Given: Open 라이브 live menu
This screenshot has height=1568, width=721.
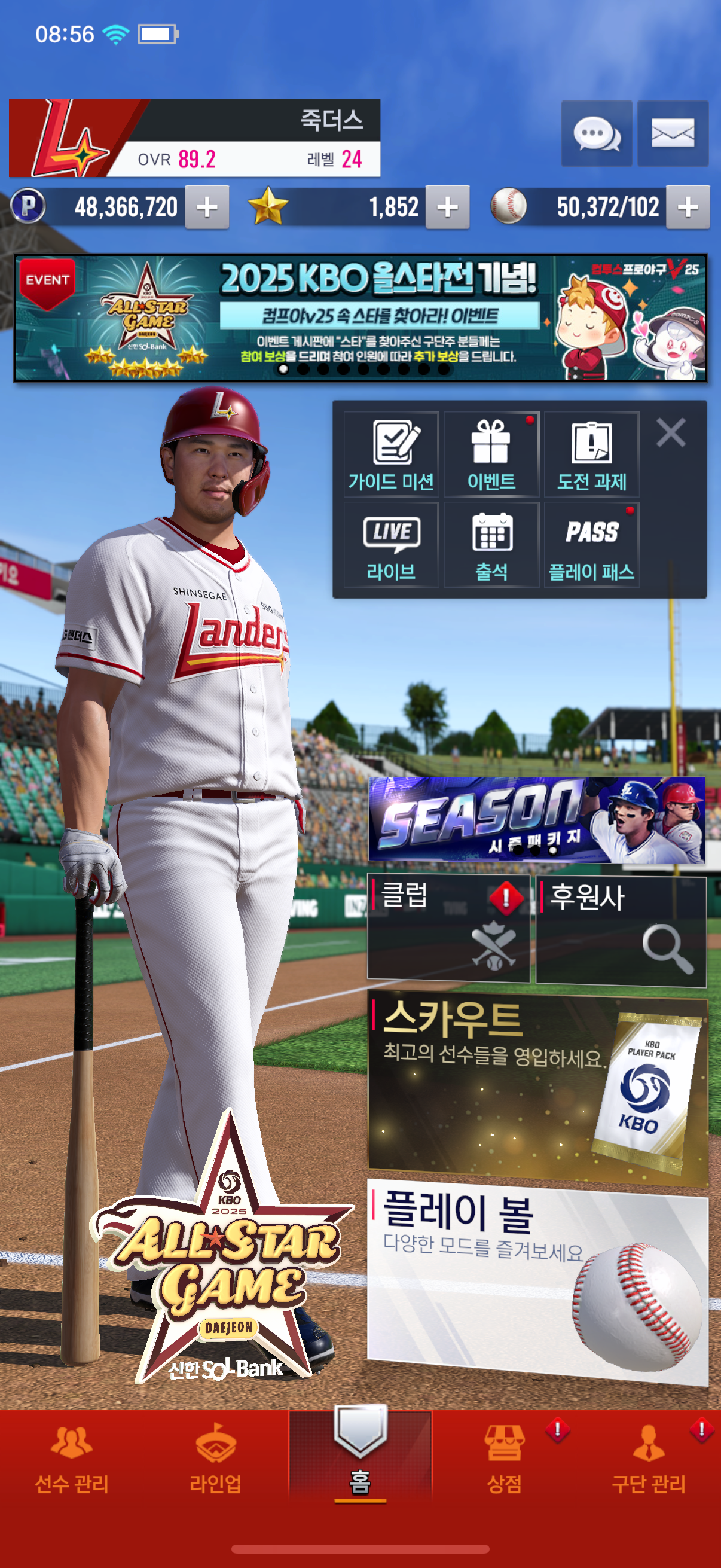Looking at the screenshot, I should point(391,544).
